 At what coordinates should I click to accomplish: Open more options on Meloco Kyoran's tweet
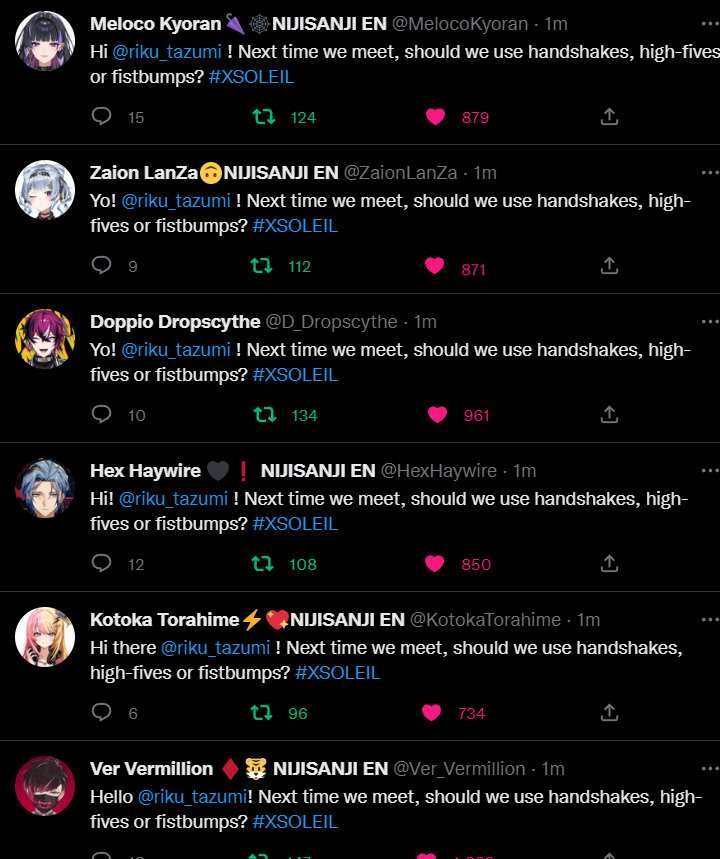tap(710, 24)
